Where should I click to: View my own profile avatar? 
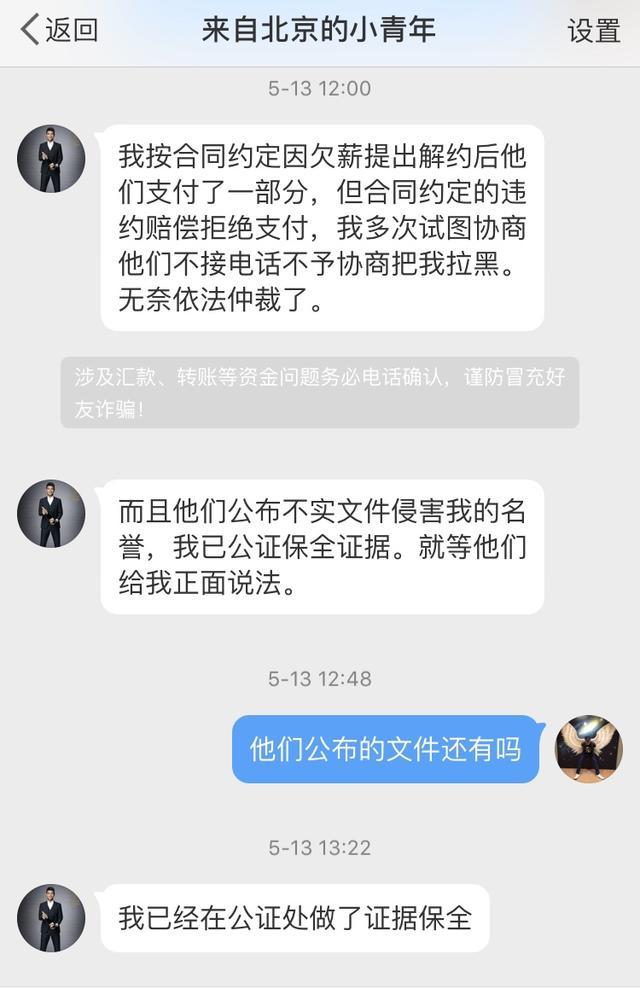pyautogui.click(x=589, y=749)
